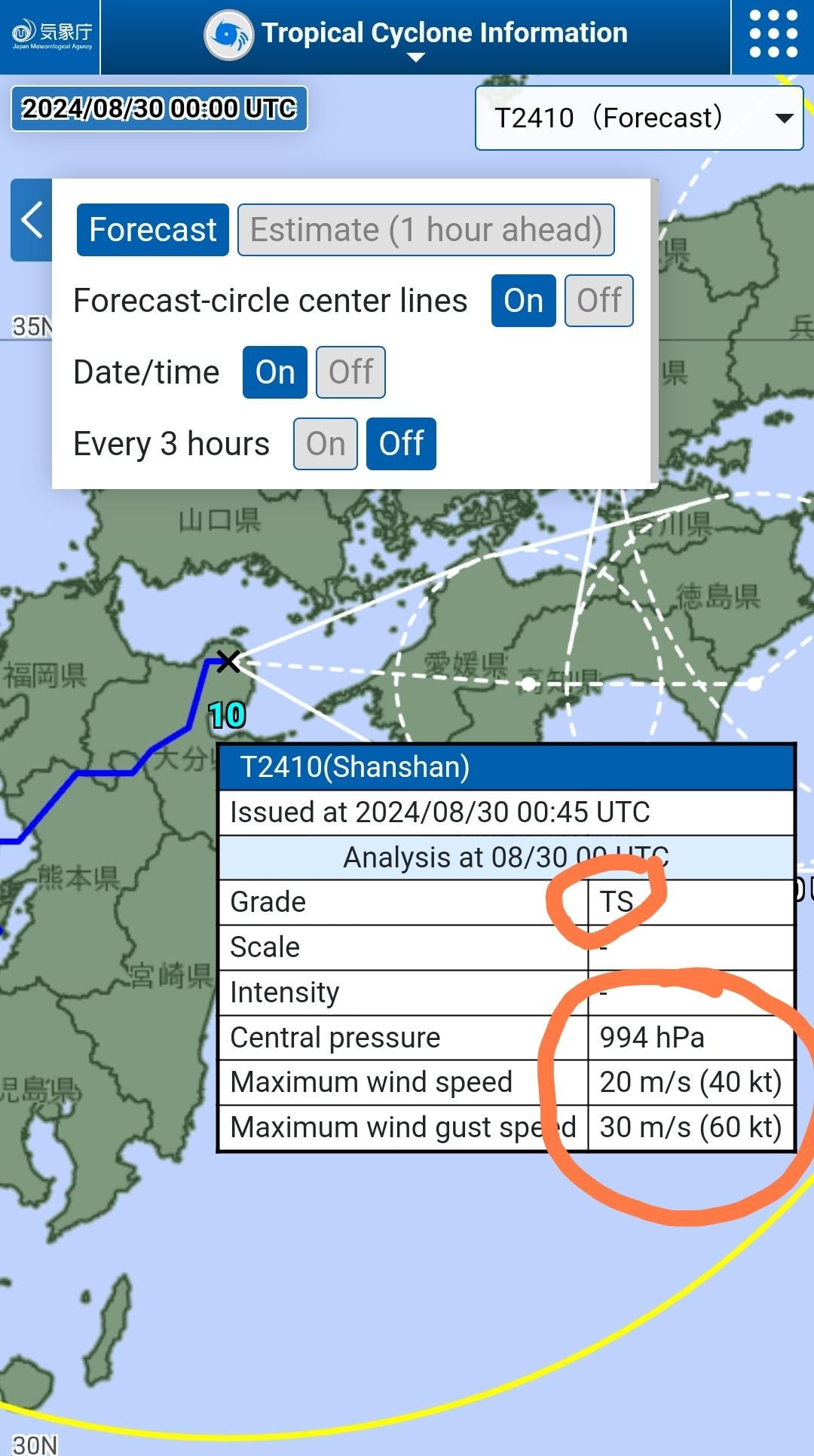Switch to Estimate (1 hour ahead)

[x=426, y=230]
